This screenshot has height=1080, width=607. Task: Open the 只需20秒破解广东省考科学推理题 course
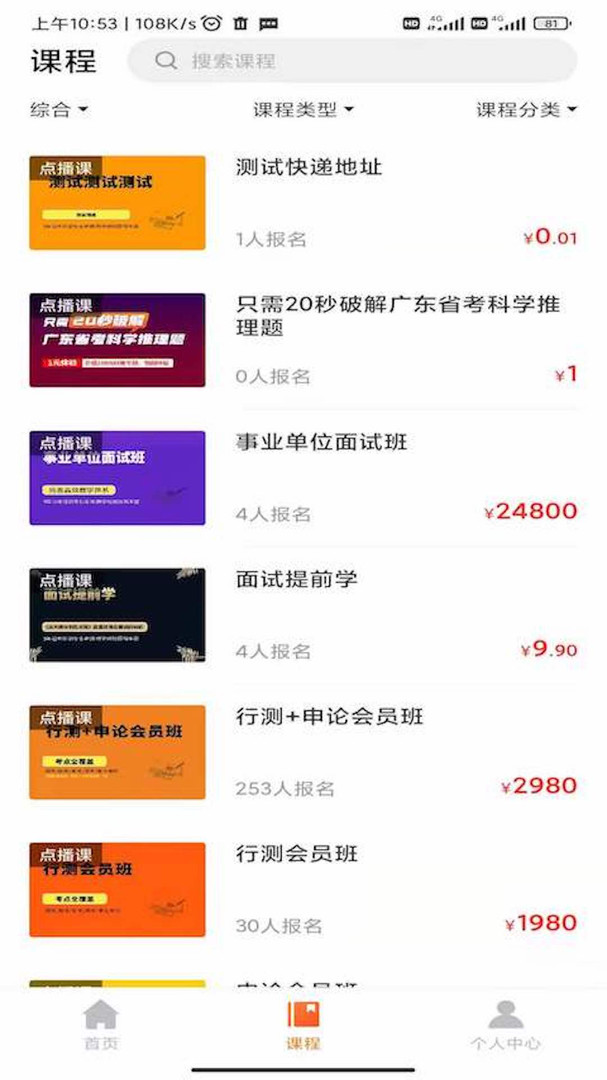point(303,340)
